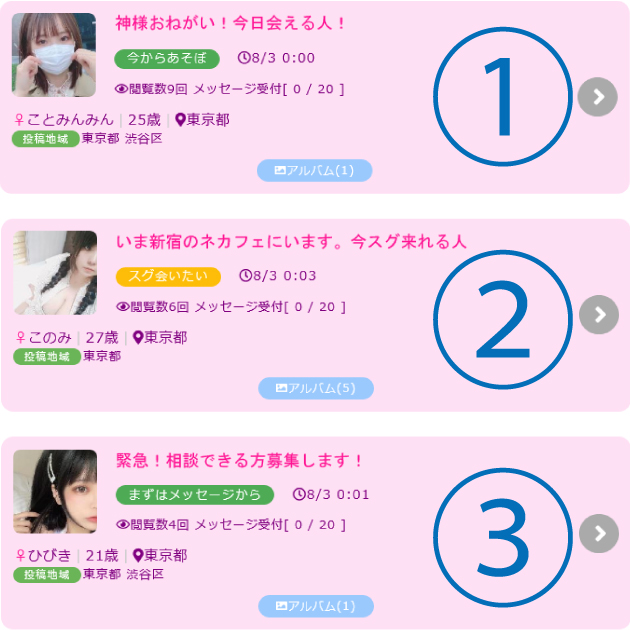Open このみ's profile photo
The height and width of the screenshot is (630, 630).
(54, 273)
